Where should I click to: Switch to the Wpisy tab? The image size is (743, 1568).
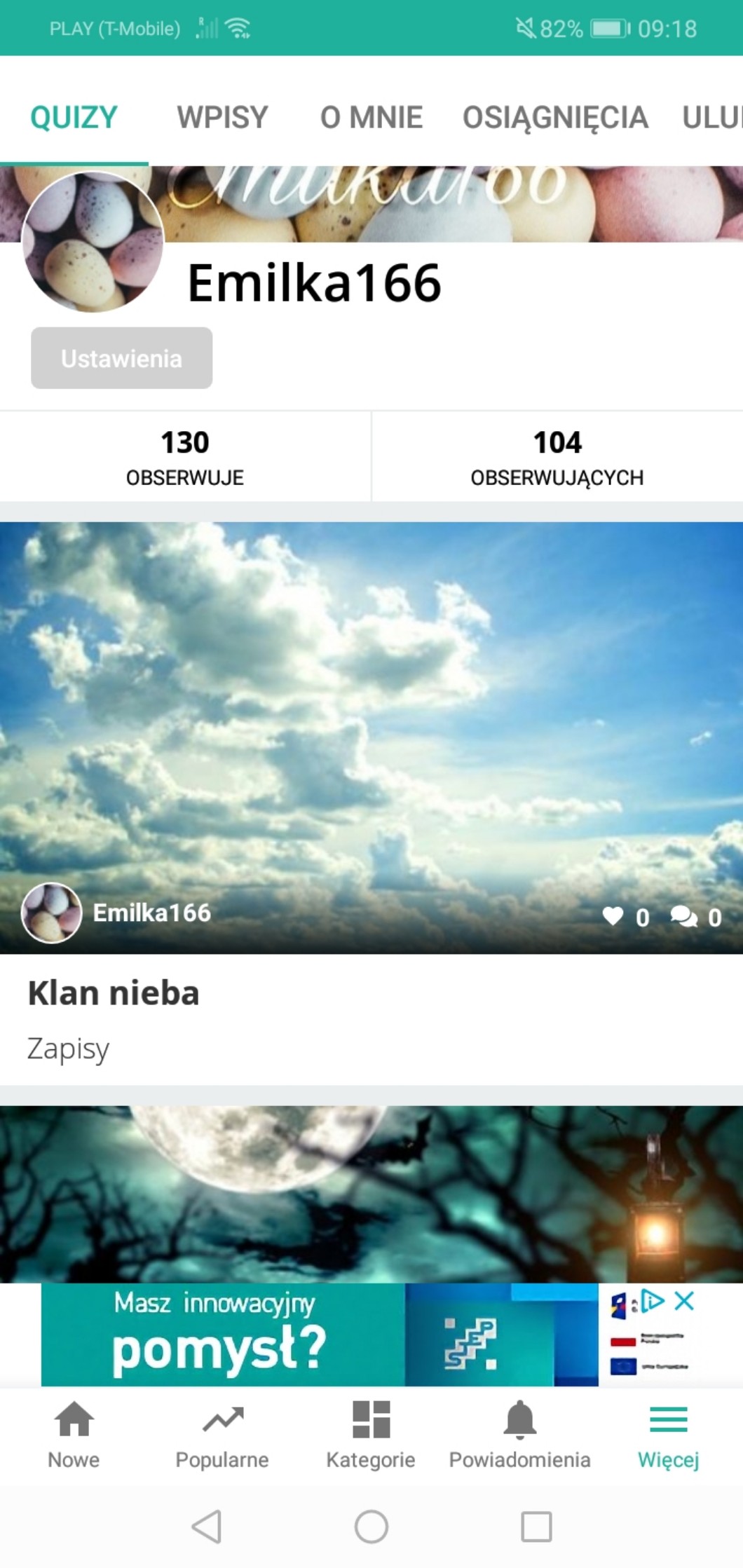coord(222,117)
